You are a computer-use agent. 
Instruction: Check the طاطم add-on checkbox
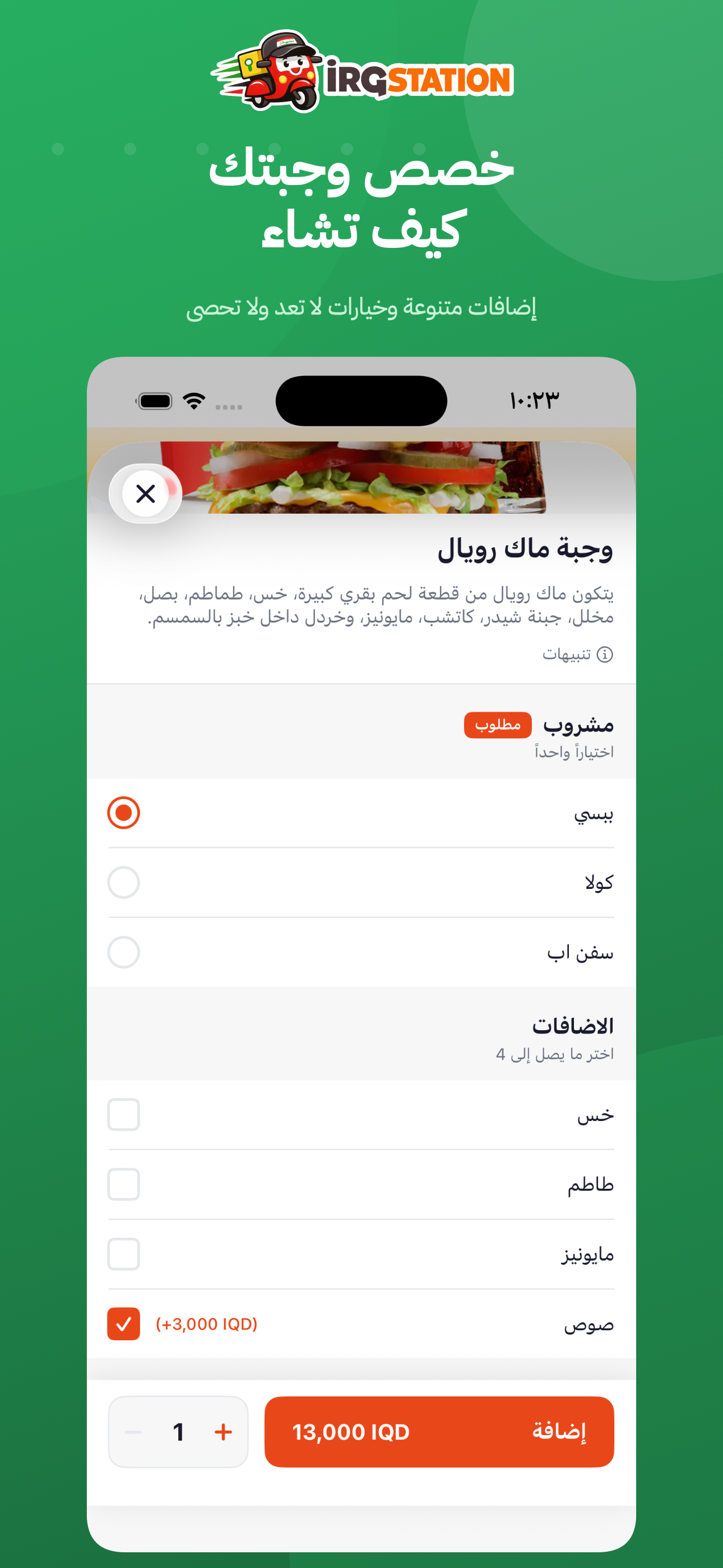point(123,1184)
